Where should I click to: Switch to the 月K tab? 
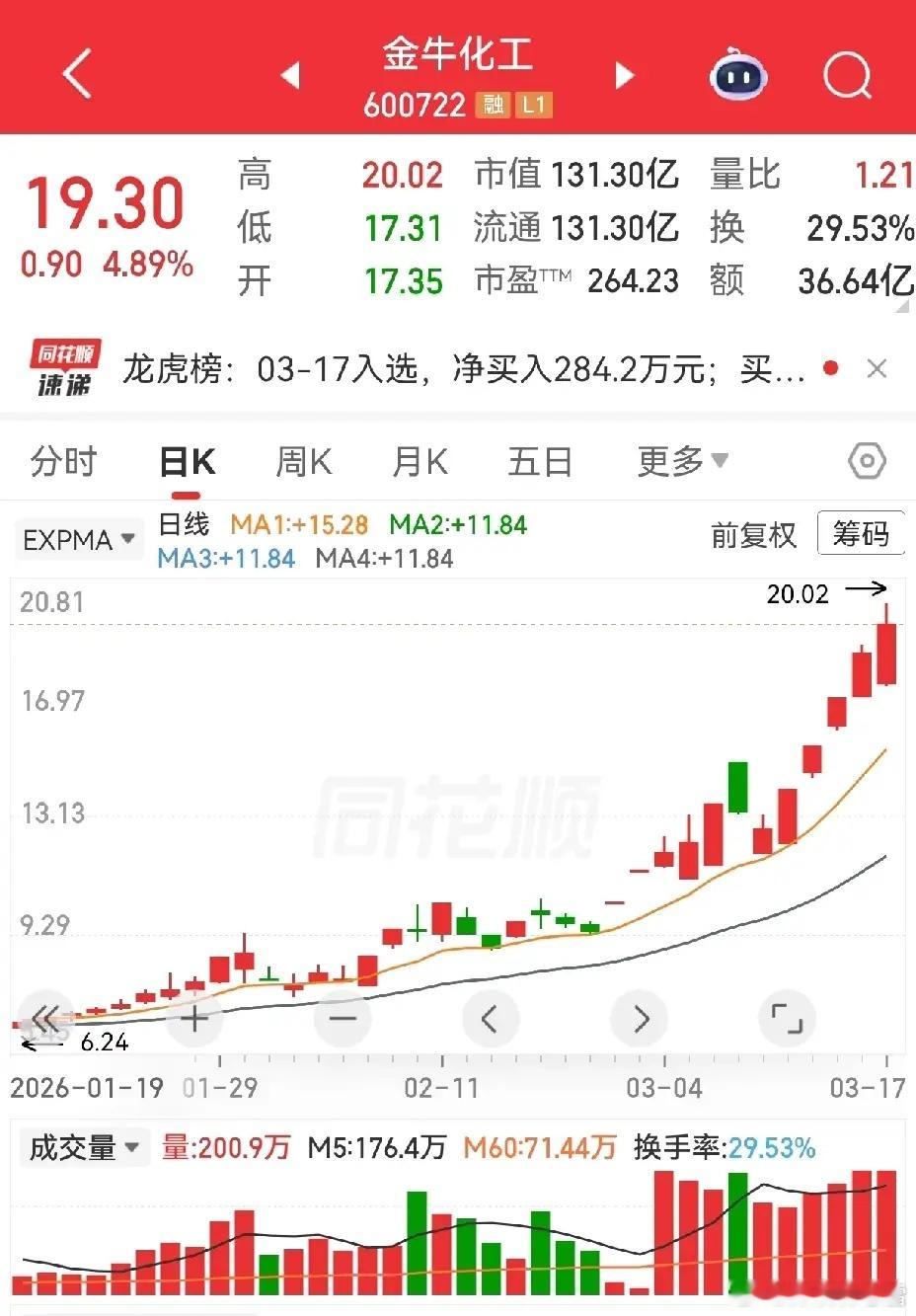(x=420, y=461)
